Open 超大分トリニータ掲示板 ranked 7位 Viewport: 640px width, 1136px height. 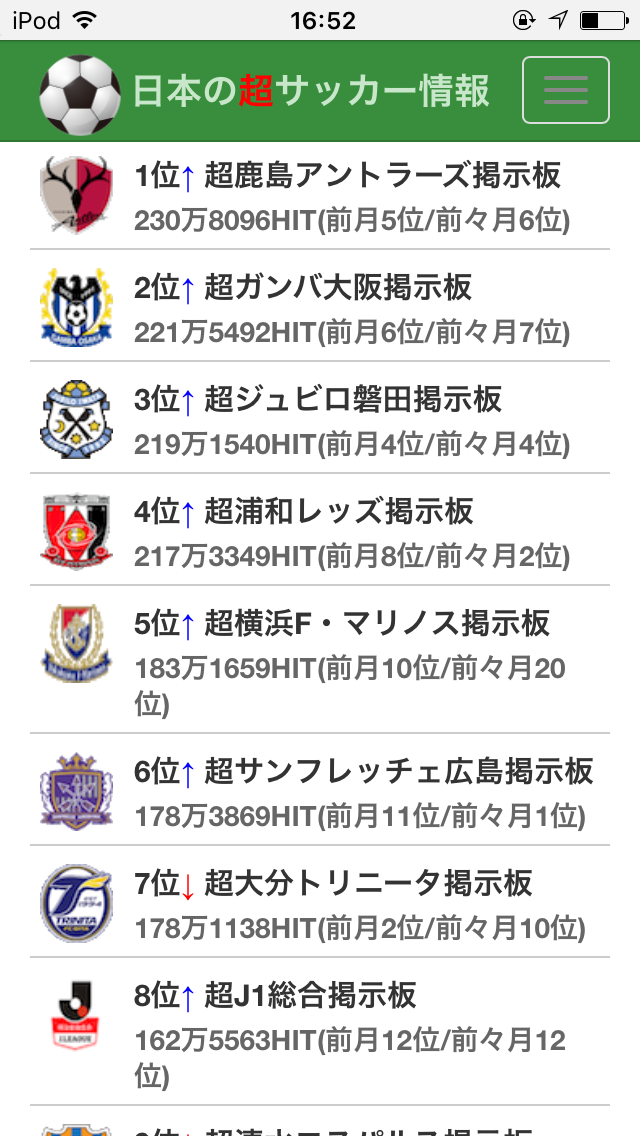point(333,884)
